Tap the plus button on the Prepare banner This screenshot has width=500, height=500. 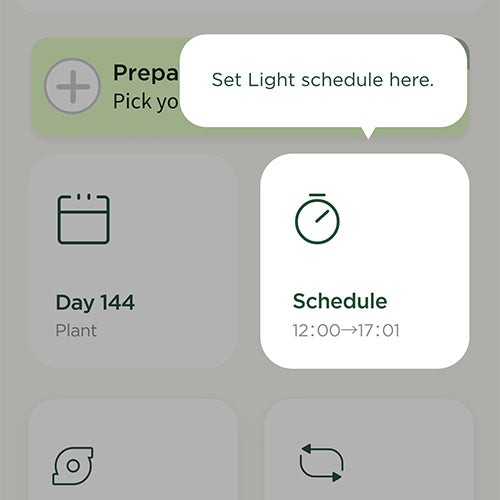coord(72,86)
